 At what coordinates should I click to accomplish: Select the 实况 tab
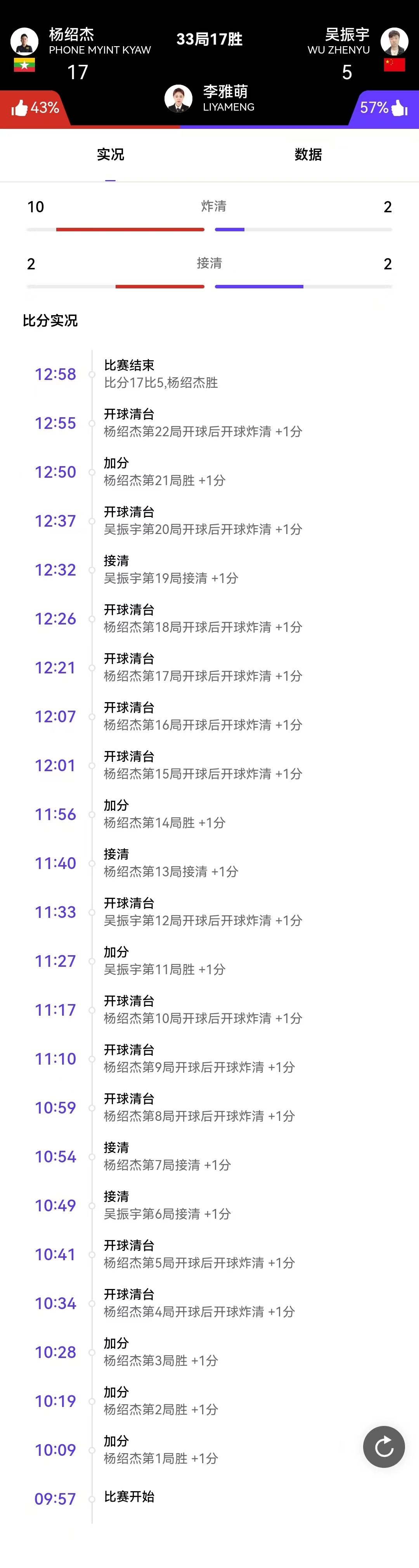(110, 154)
